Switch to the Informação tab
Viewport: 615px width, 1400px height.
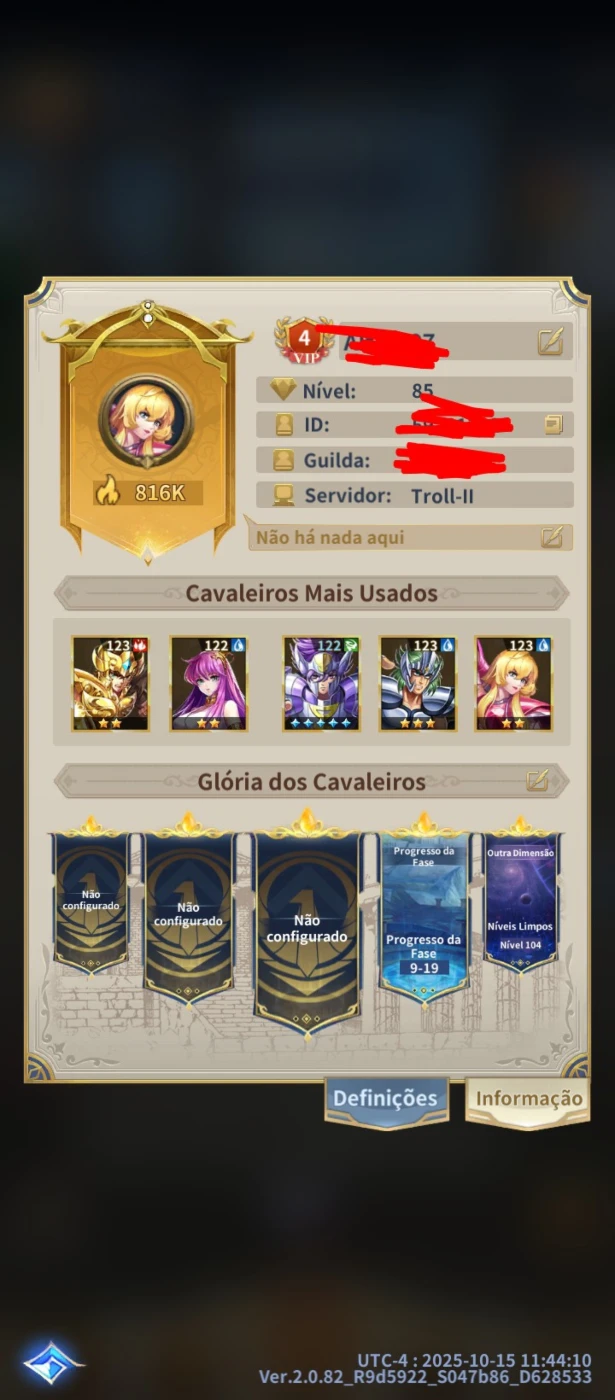[528, 1098]
